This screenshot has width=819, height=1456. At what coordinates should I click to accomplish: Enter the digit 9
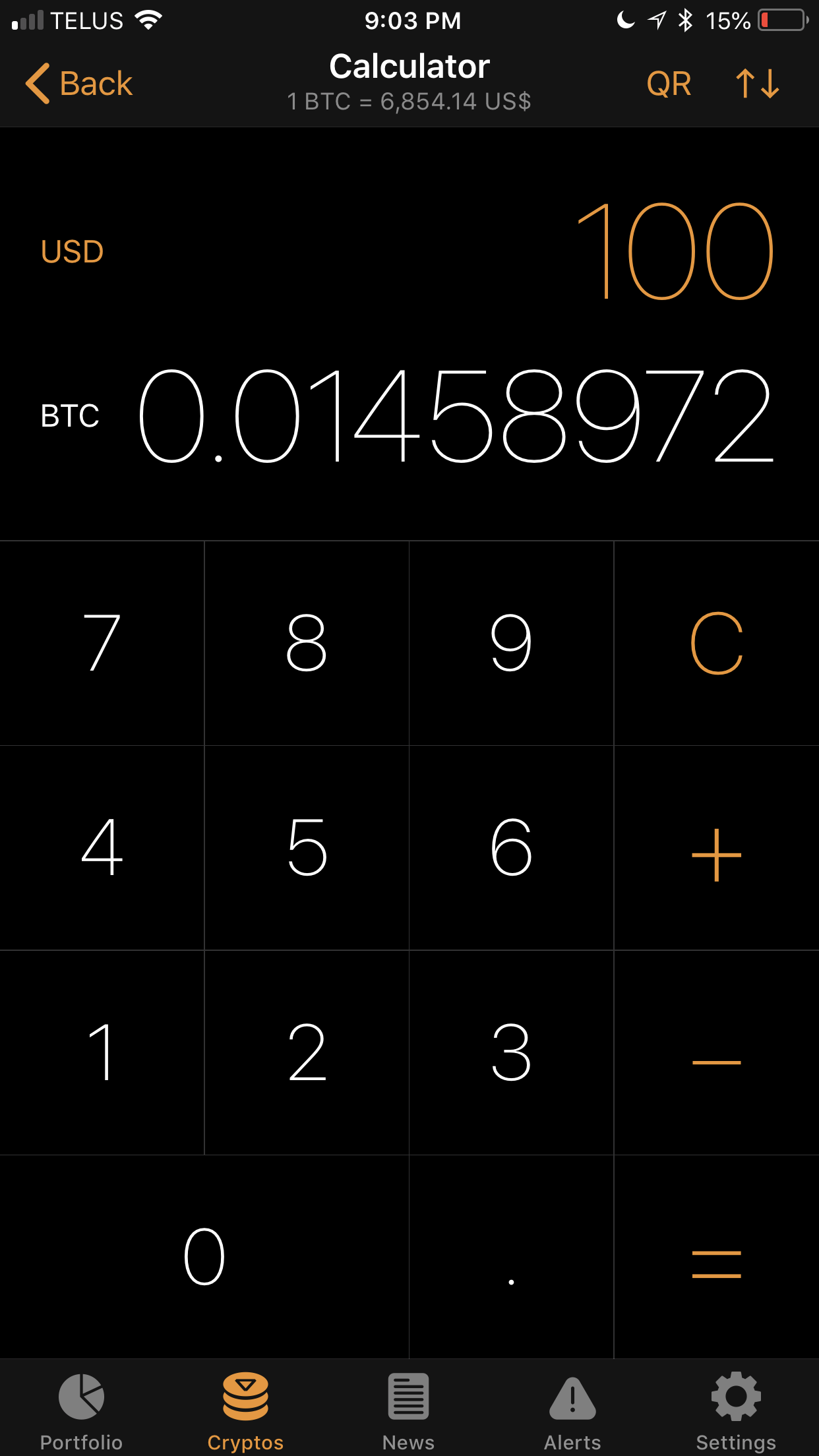(x=512, y=643)
